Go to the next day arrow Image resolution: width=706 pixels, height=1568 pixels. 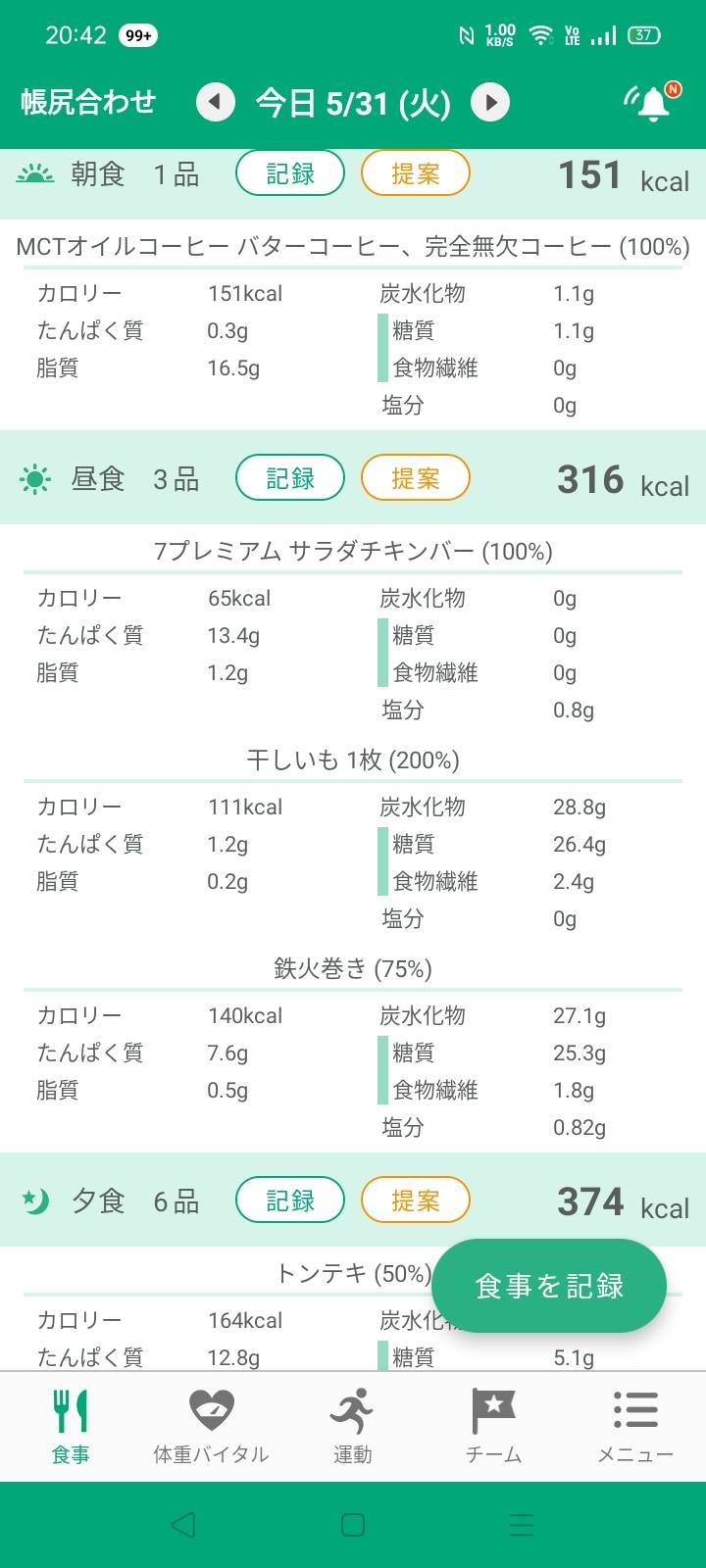pos(490,102)
